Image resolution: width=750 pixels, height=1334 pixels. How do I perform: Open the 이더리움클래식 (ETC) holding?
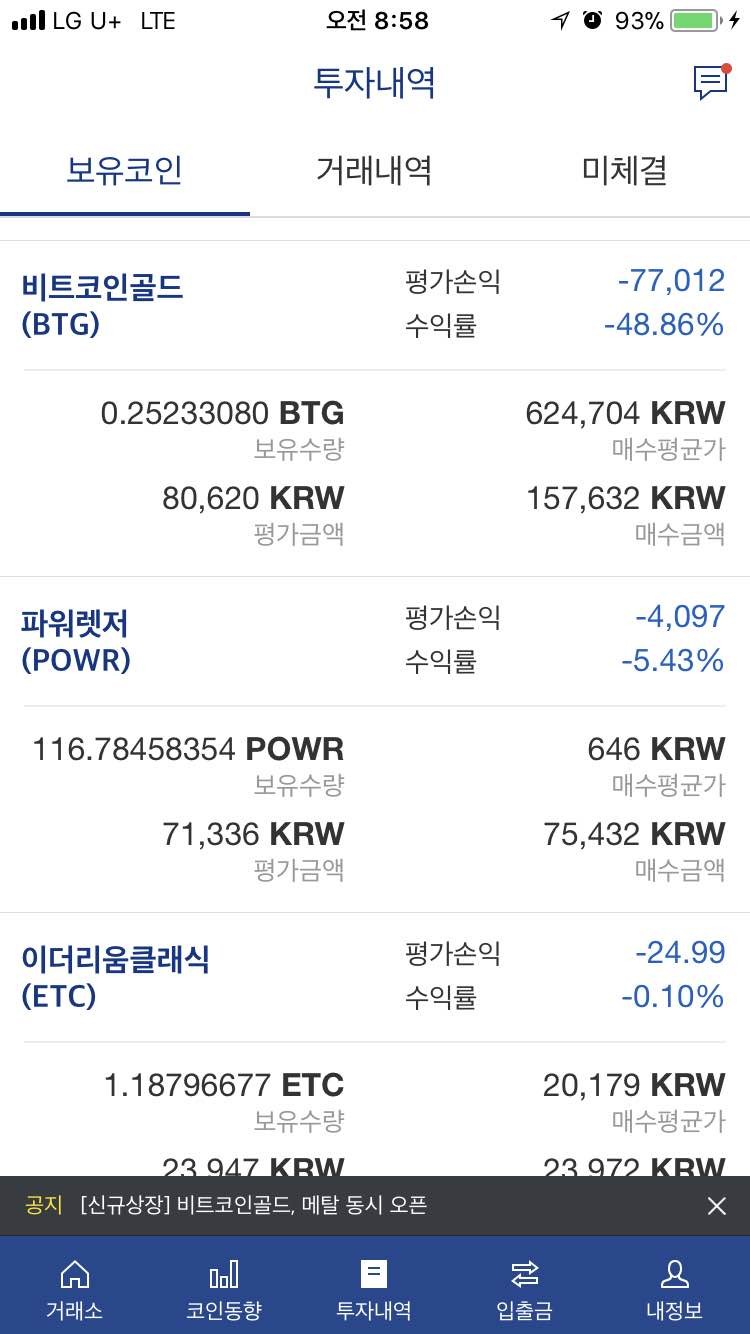coord(116,977)
